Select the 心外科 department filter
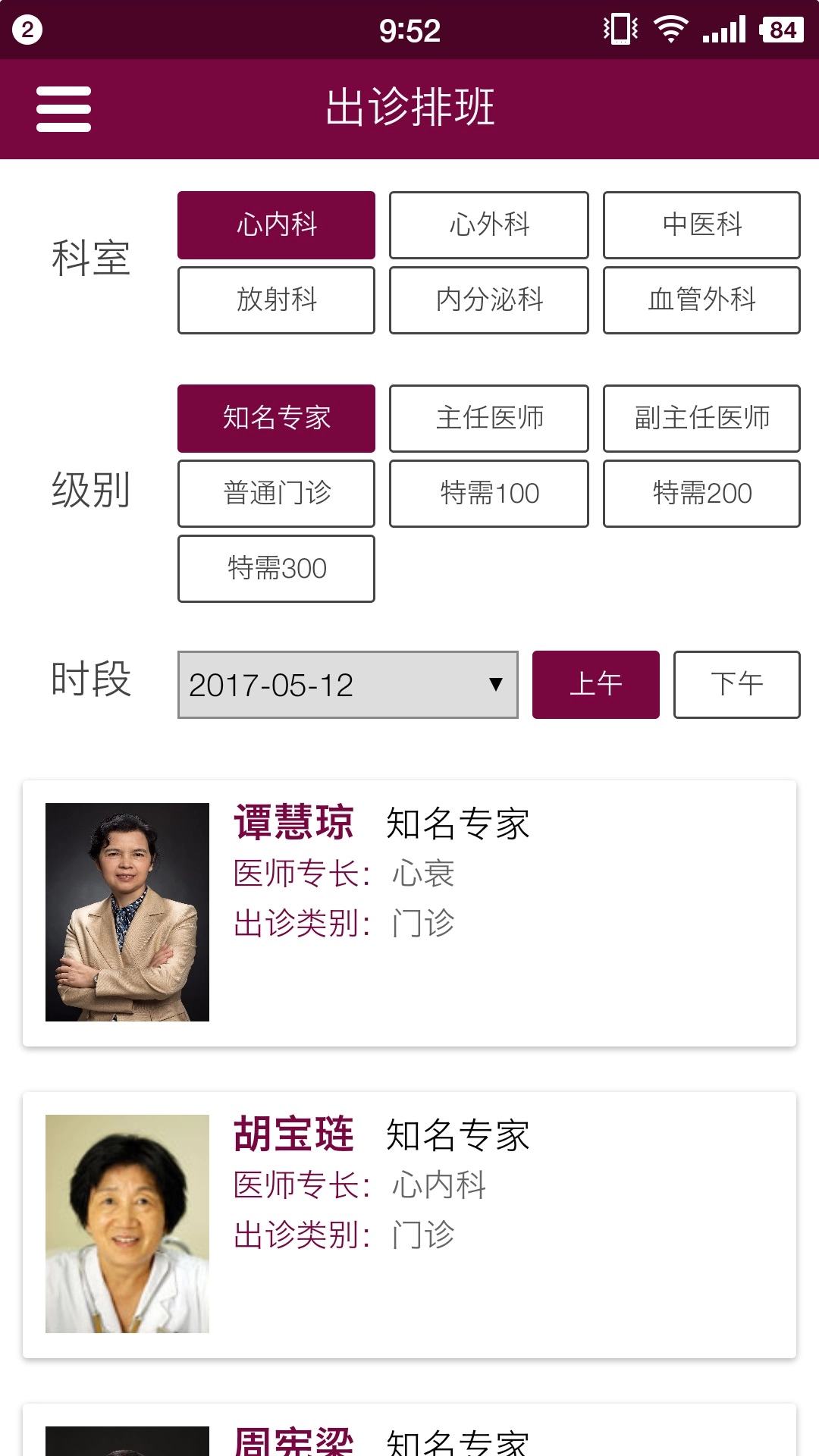The height and width of the screenshot is (1456, 819). pos(488,225)
